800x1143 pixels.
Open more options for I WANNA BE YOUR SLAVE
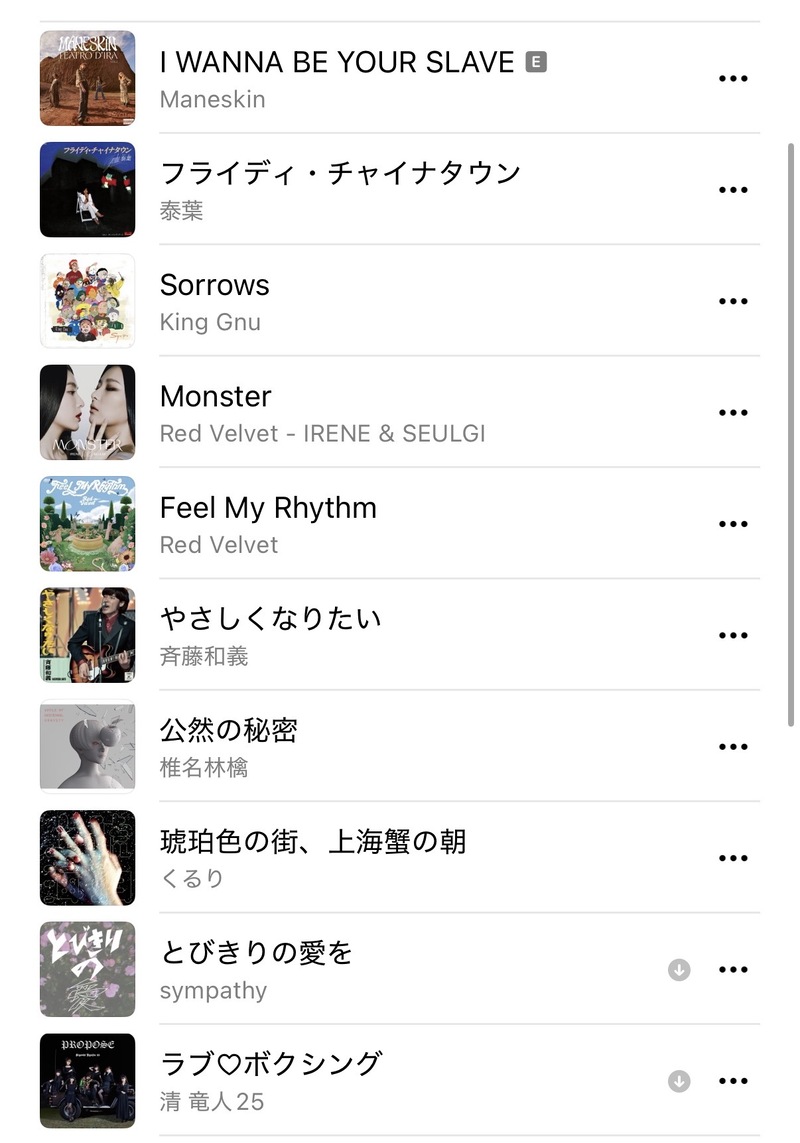click(733, 79)
